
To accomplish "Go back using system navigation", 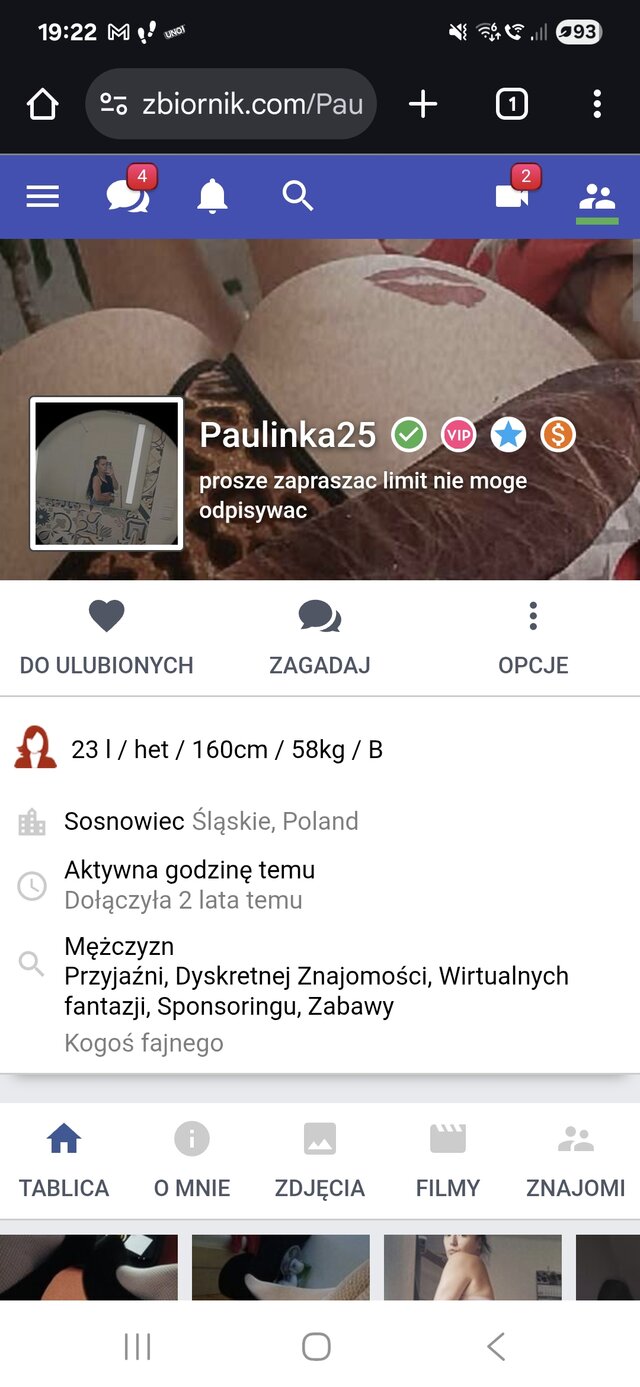I will tap(496, 1346).
